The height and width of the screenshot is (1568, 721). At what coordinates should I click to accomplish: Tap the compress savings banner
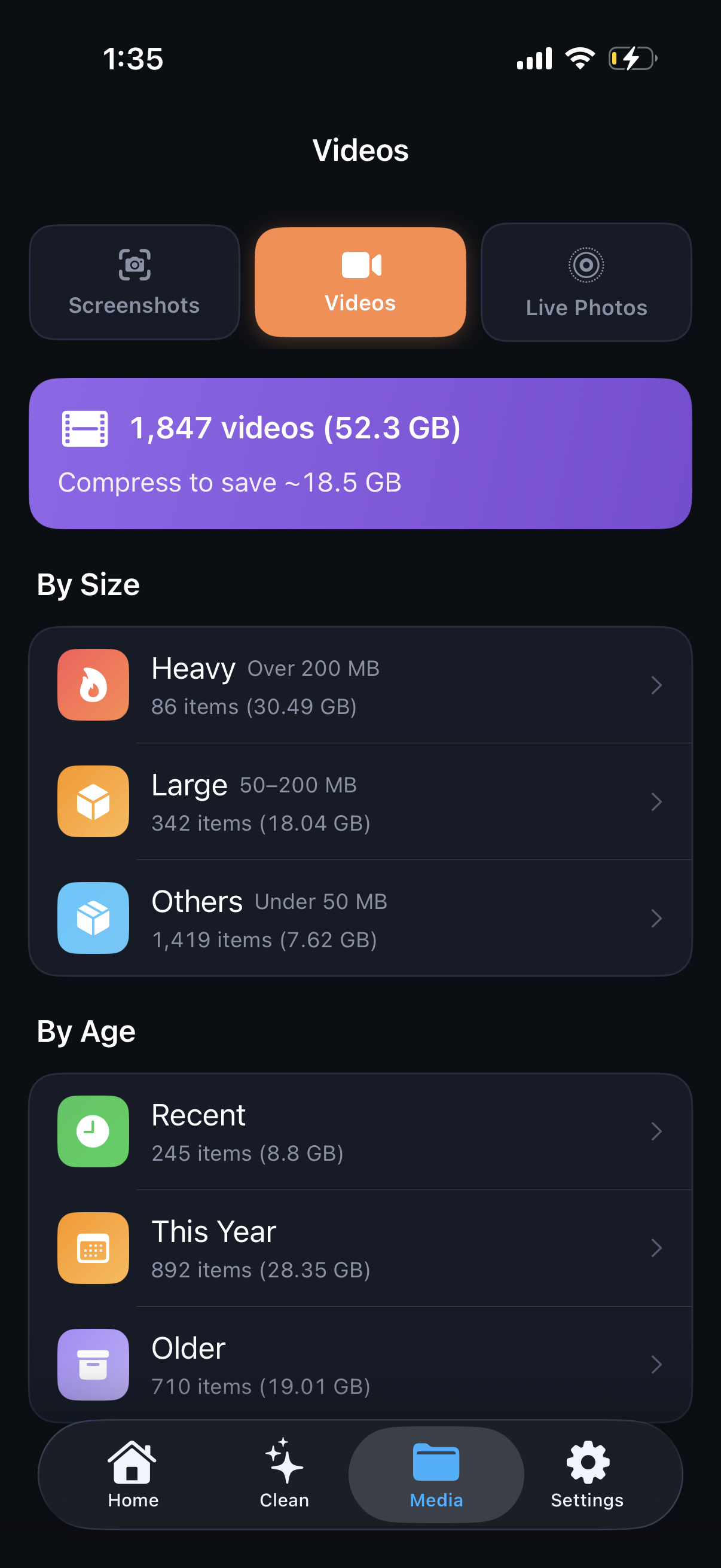point(360,450)
